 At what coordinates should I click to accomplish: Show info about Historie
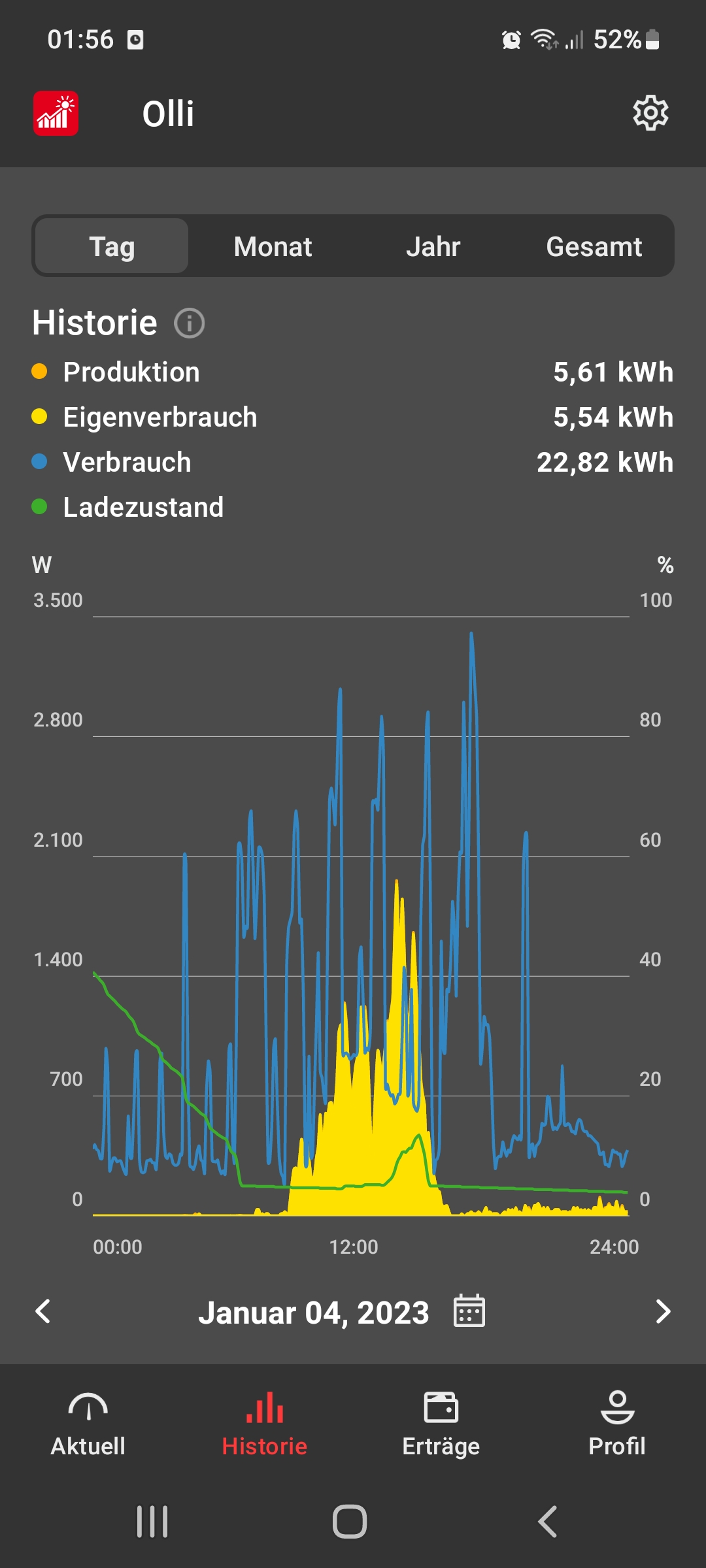(x=190, y=323)
